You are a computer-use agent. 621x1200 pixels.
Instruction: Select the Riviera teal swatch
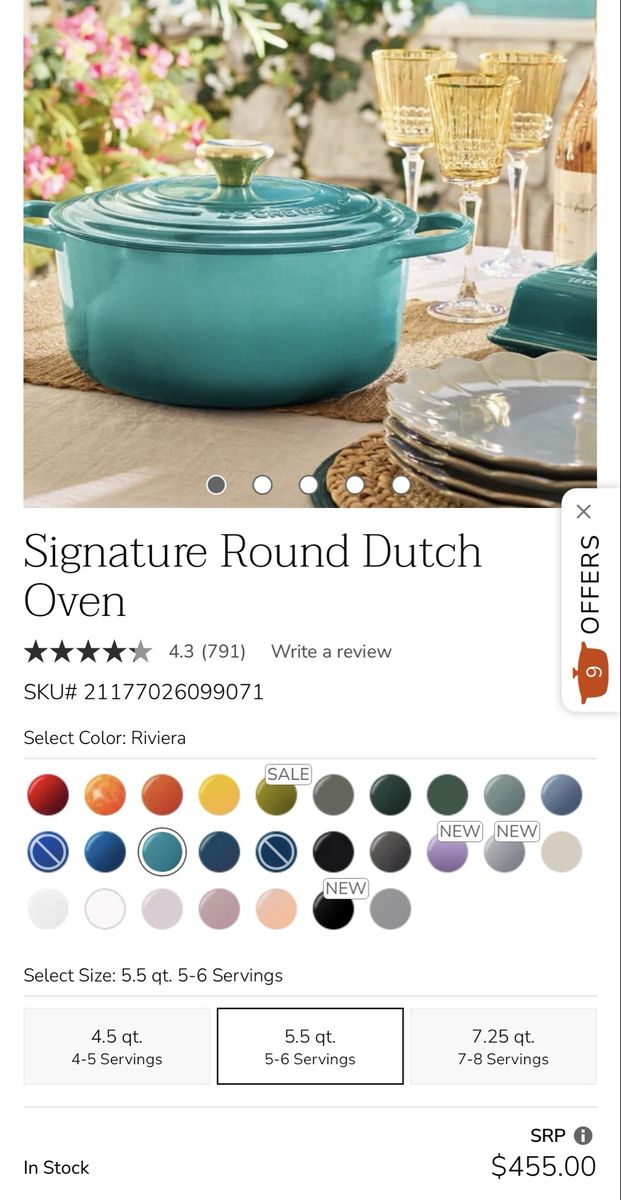(162, 852)
